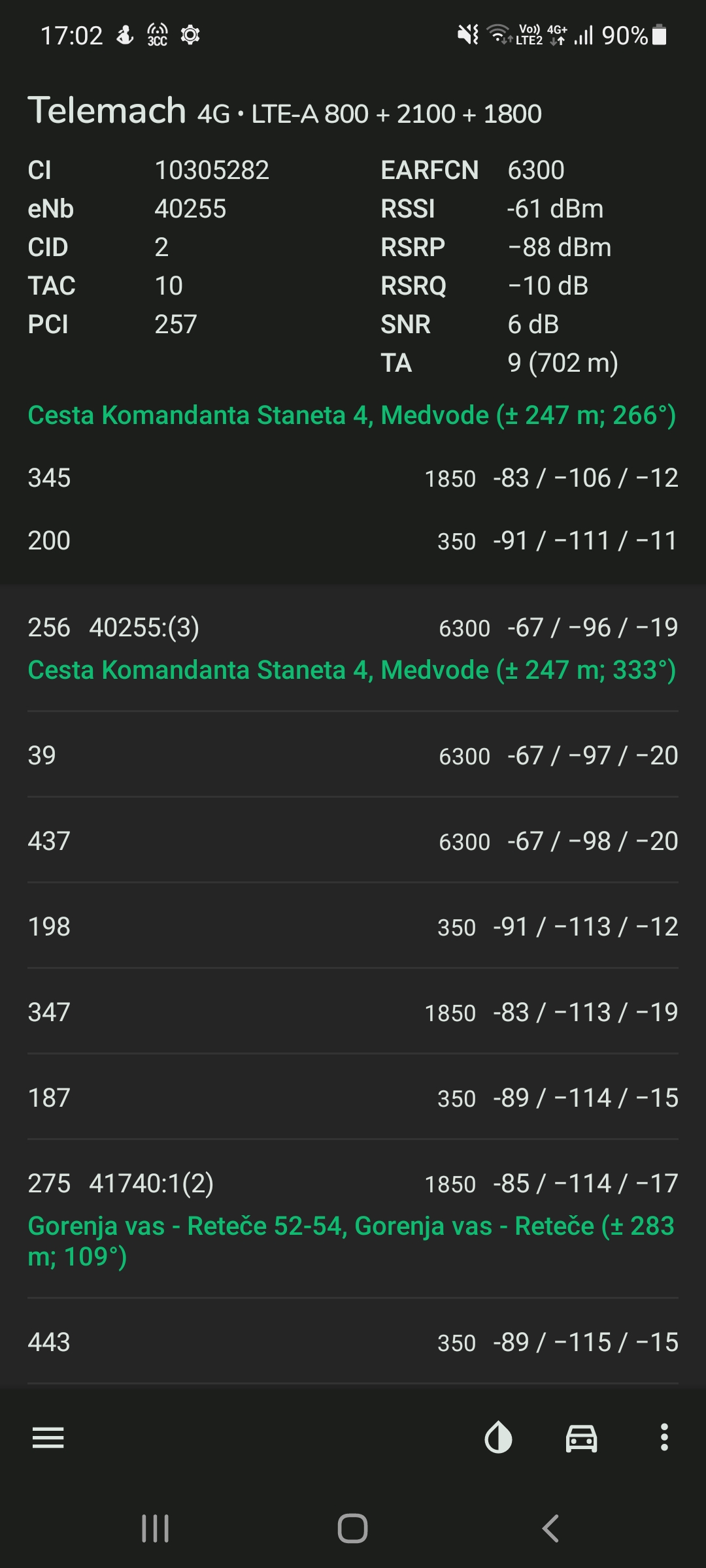The width and height of the screenshot is (706, 1568).
Task: Open the hamburger menu
Action: click(x=48, y=1438)
